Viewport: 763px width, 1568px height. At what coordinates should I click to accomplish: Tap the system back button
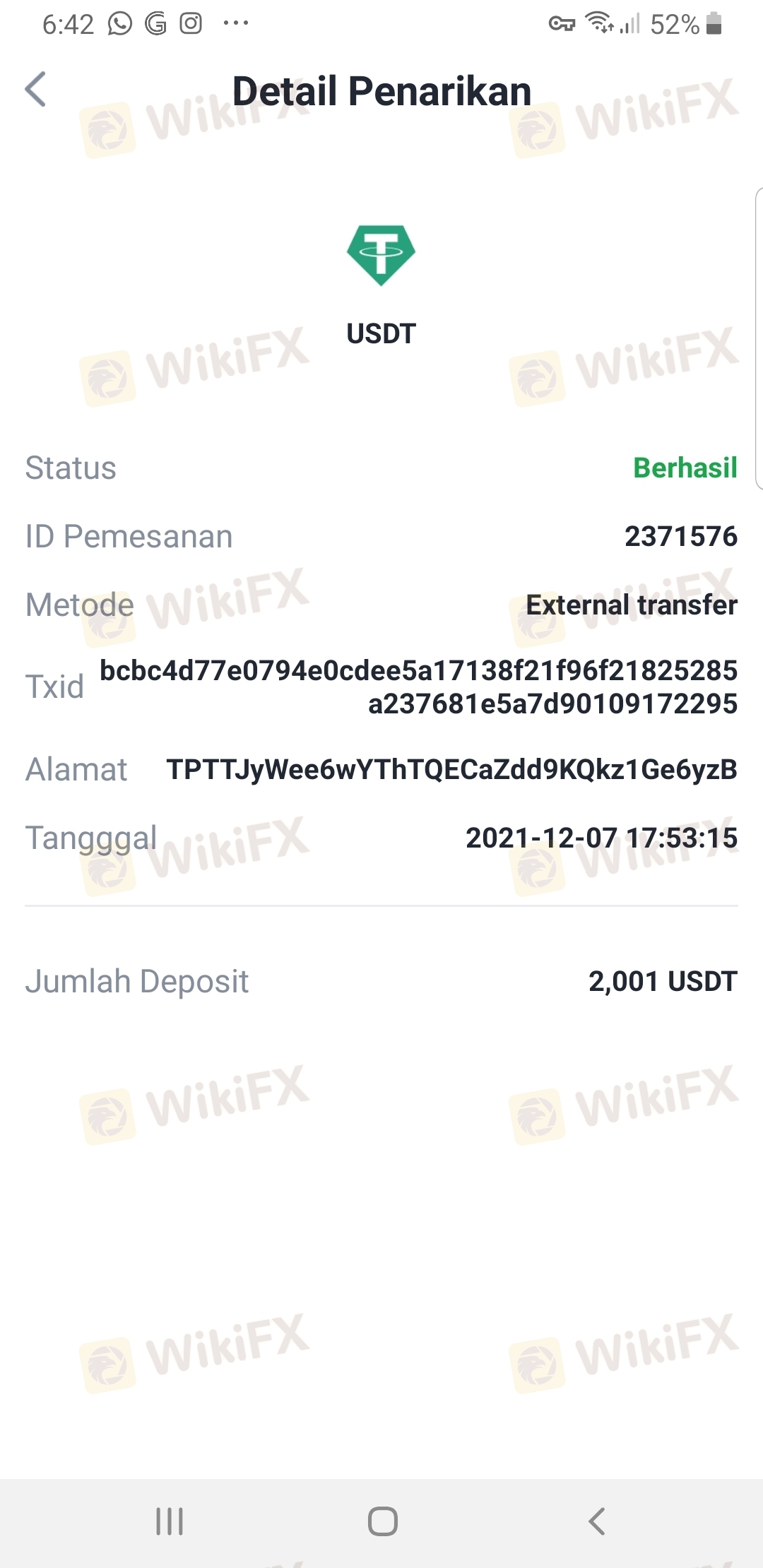tap(597, 1521)
